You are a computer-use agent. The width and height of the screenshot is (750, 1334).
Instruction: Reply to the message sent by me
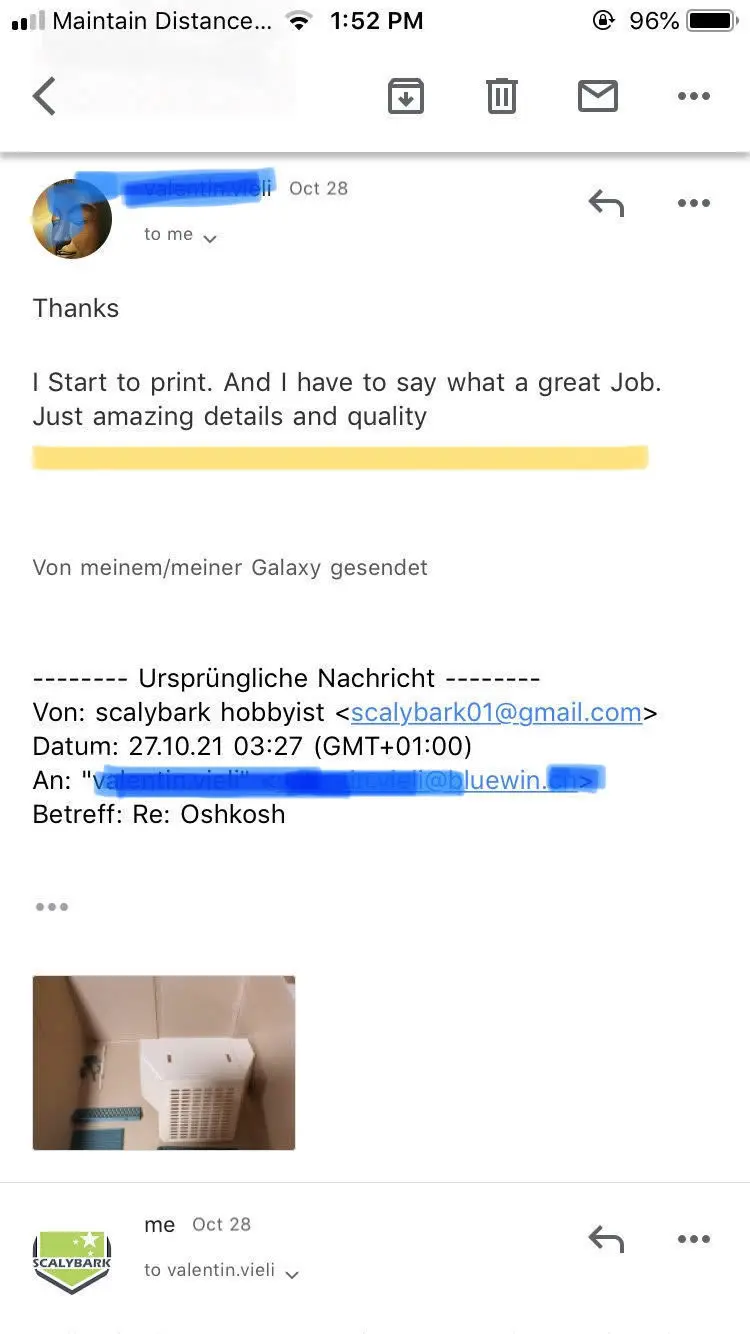[x=606, y=1239]
